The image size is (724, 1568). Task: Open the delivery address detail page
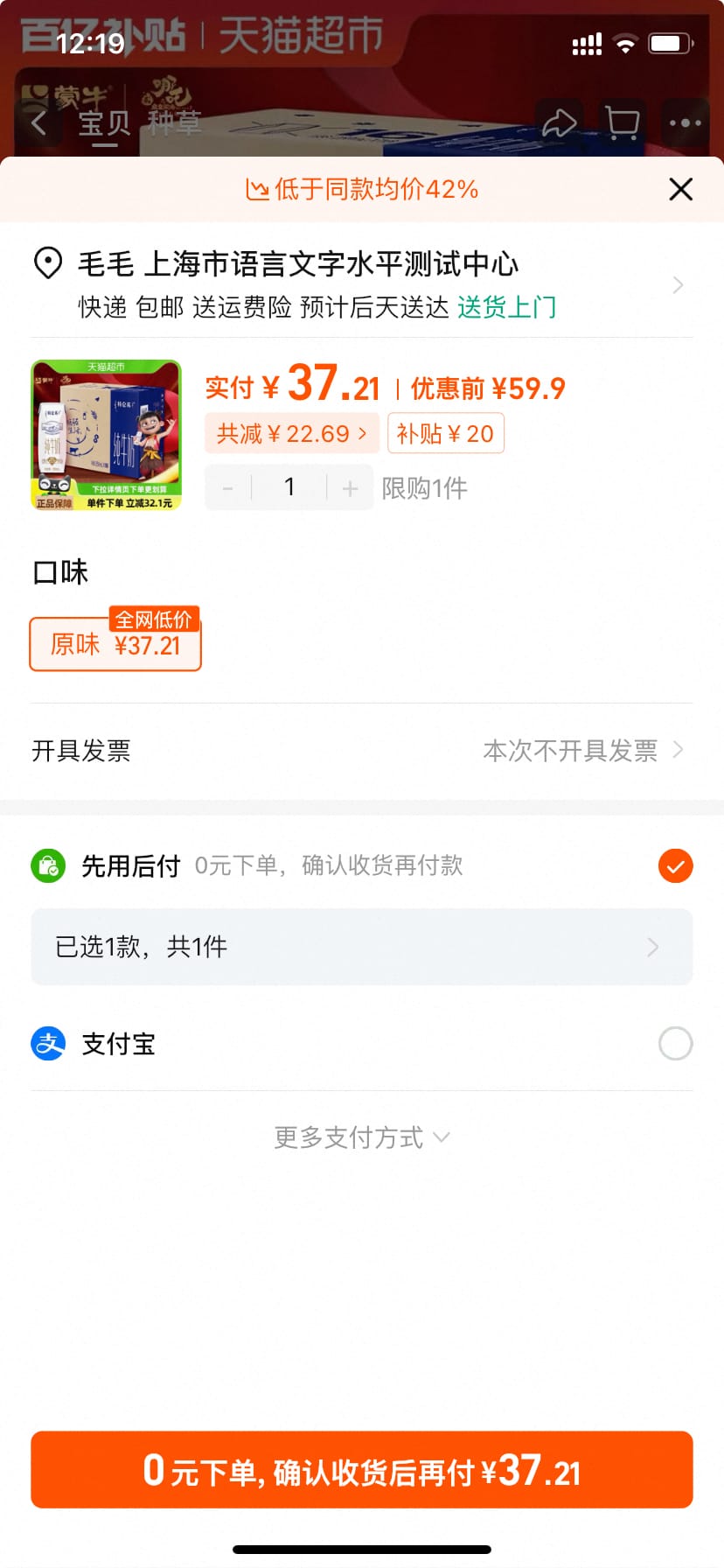[678, 284]
